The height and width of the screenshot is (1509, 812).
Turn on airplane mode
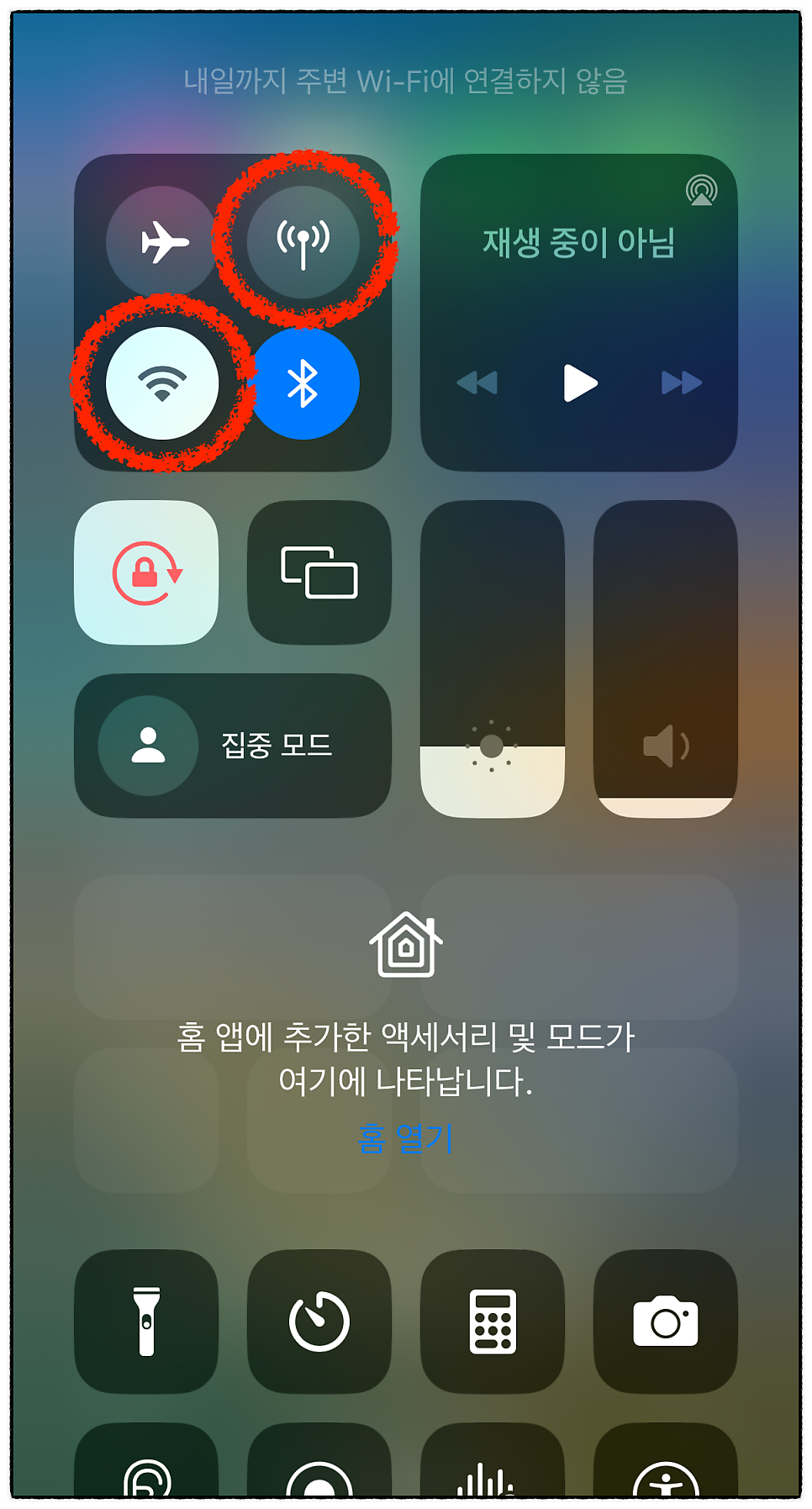tap(162, 243)
